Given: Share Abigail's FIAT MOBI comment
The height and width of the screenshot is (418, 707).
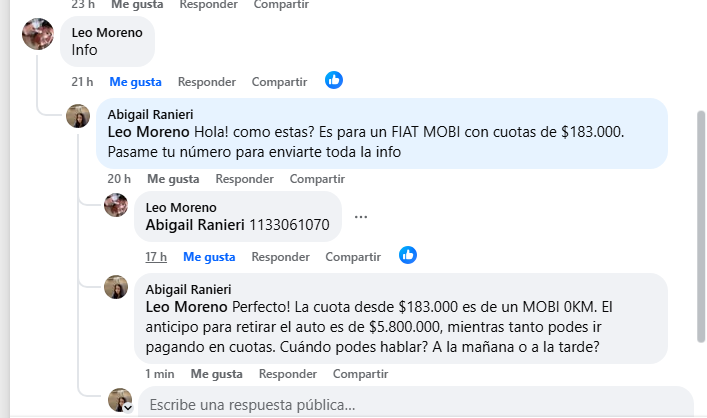Looking at the screenshot, I should (x=317, y=179).
